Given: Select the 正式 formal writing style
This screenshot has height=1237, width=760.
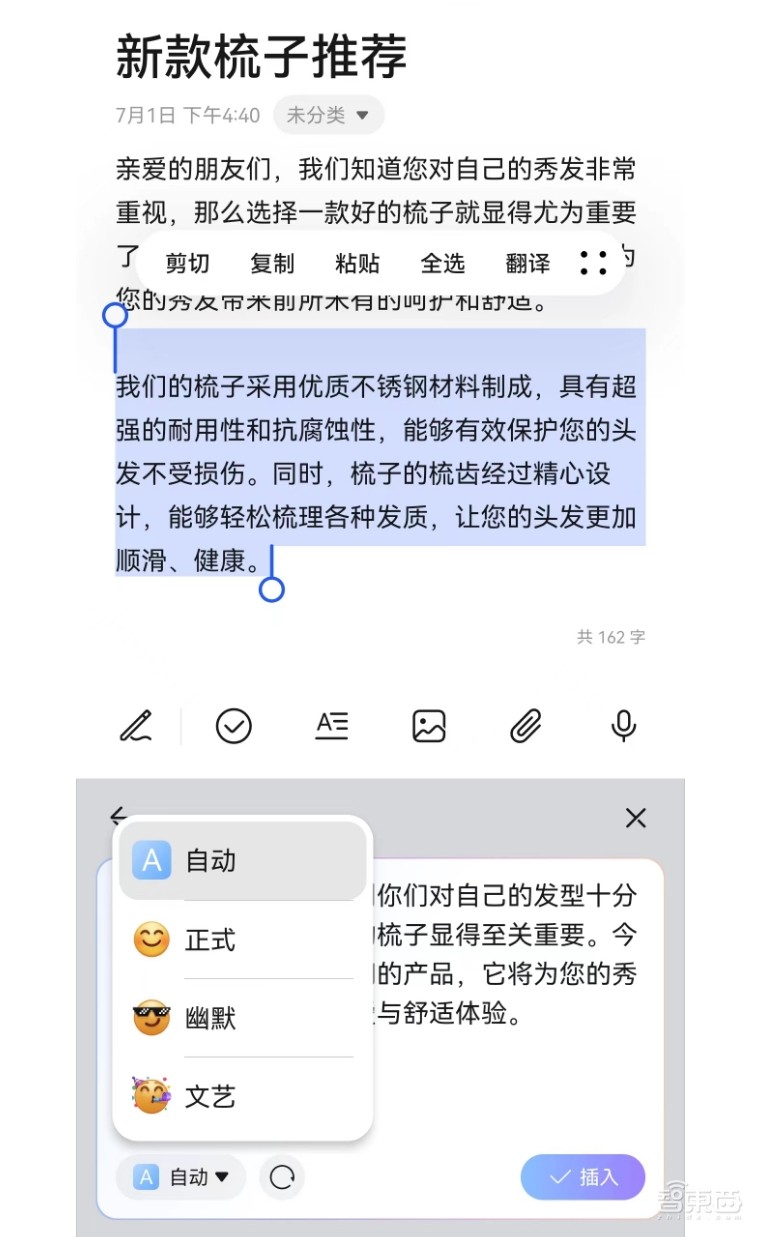Looking at the screenshot, I should pos(211,940).
